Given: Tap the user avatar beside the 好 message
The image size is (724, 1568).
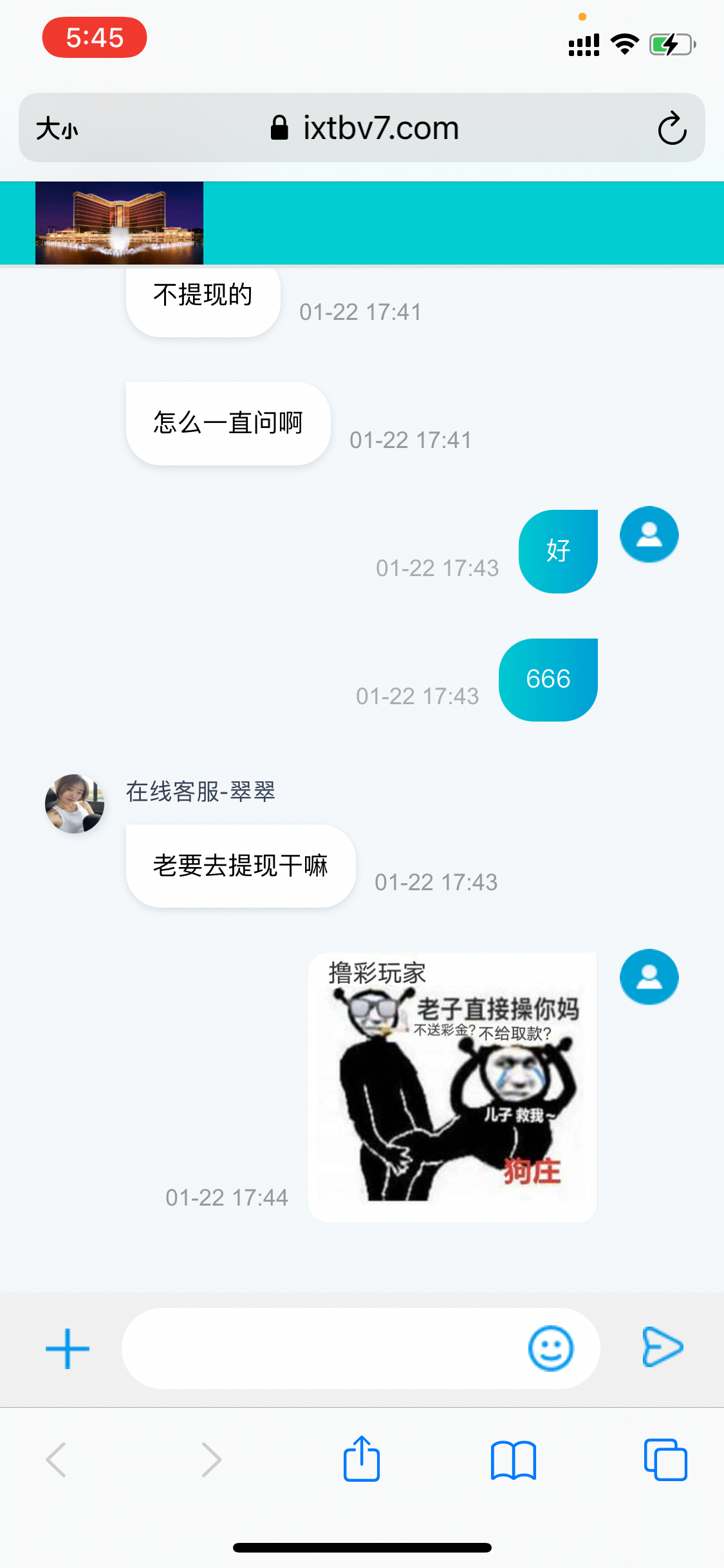Looking at the screenshot, I should point(649,535).
